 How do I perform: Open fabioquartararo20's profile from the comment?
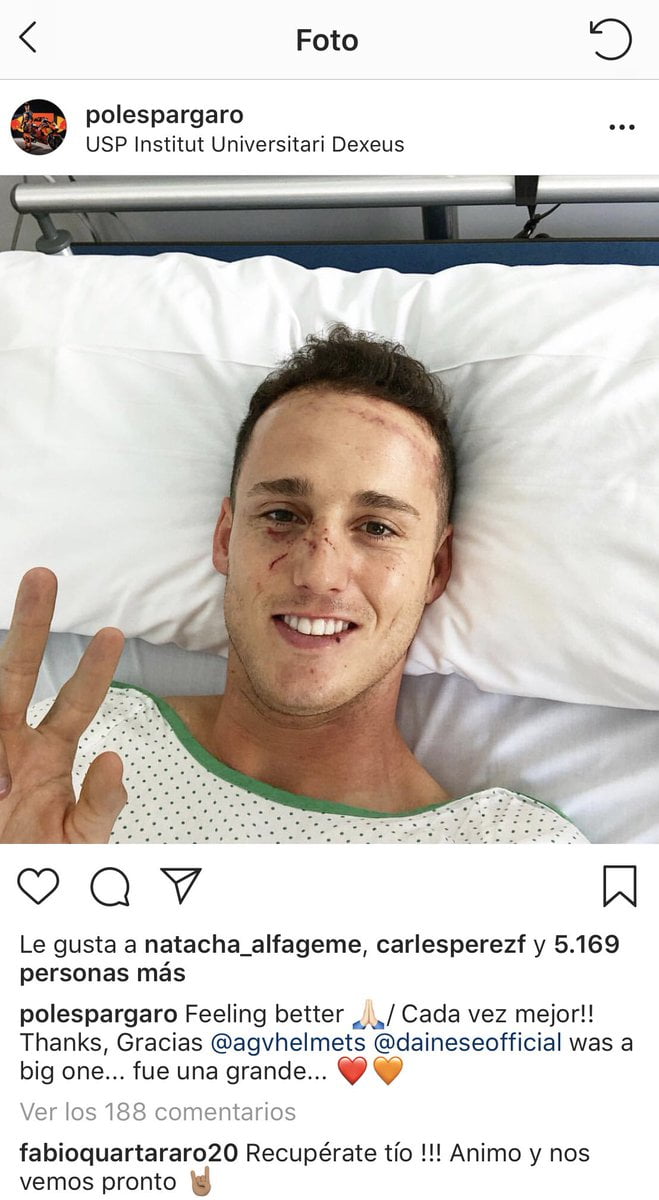[x=128, y=1152]
